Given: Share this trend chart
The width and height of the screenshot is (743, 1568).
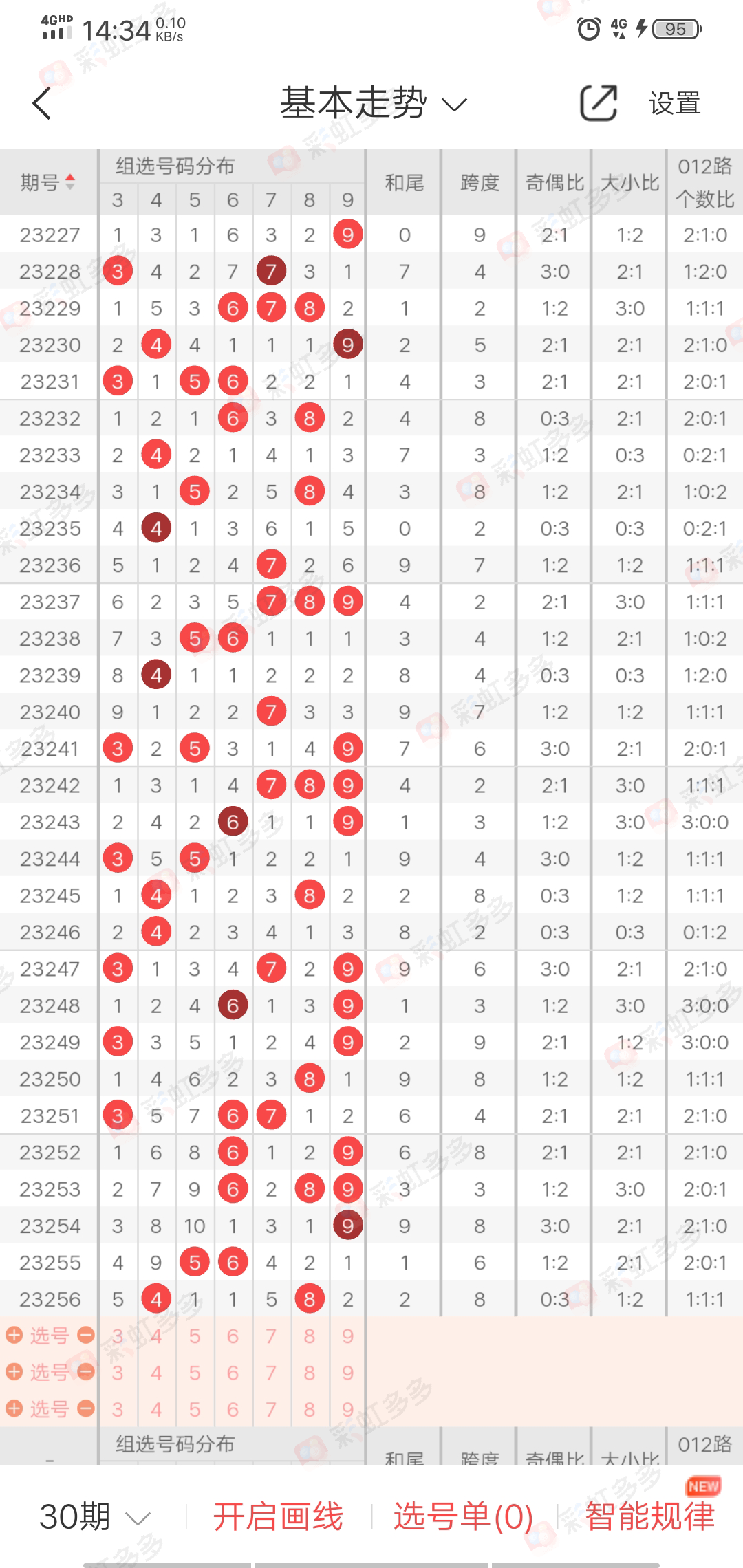Looking at the screenshot, I should tap(598, 104).
